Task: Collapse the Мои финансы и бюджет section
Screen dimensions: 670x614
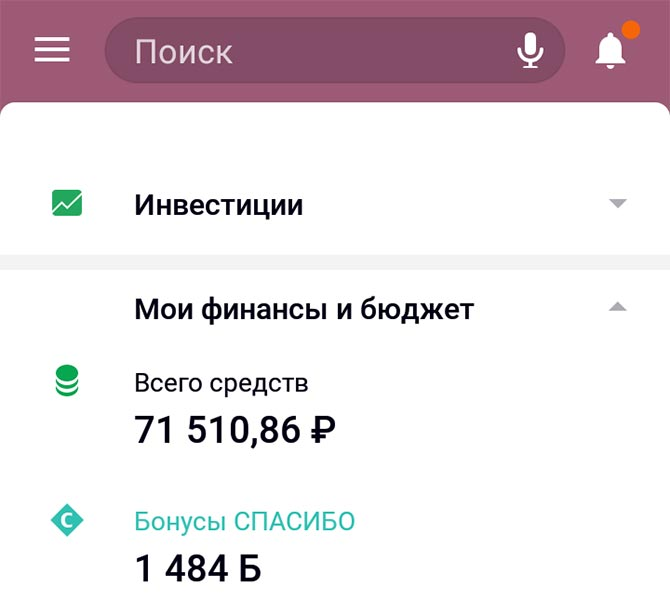Action: coord(617,308)
